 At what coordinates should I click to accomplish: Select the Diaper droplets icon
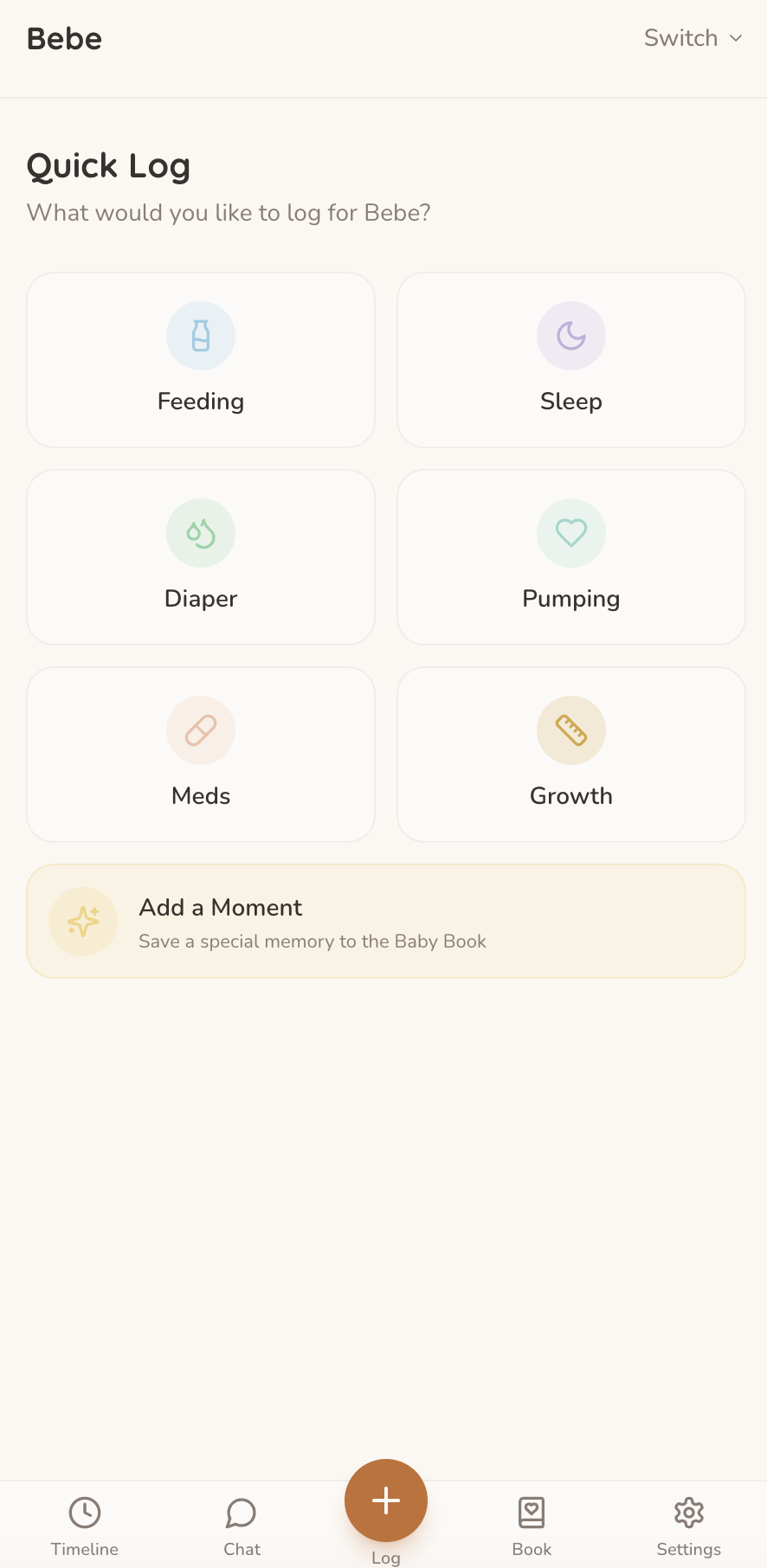click(200, 533)
